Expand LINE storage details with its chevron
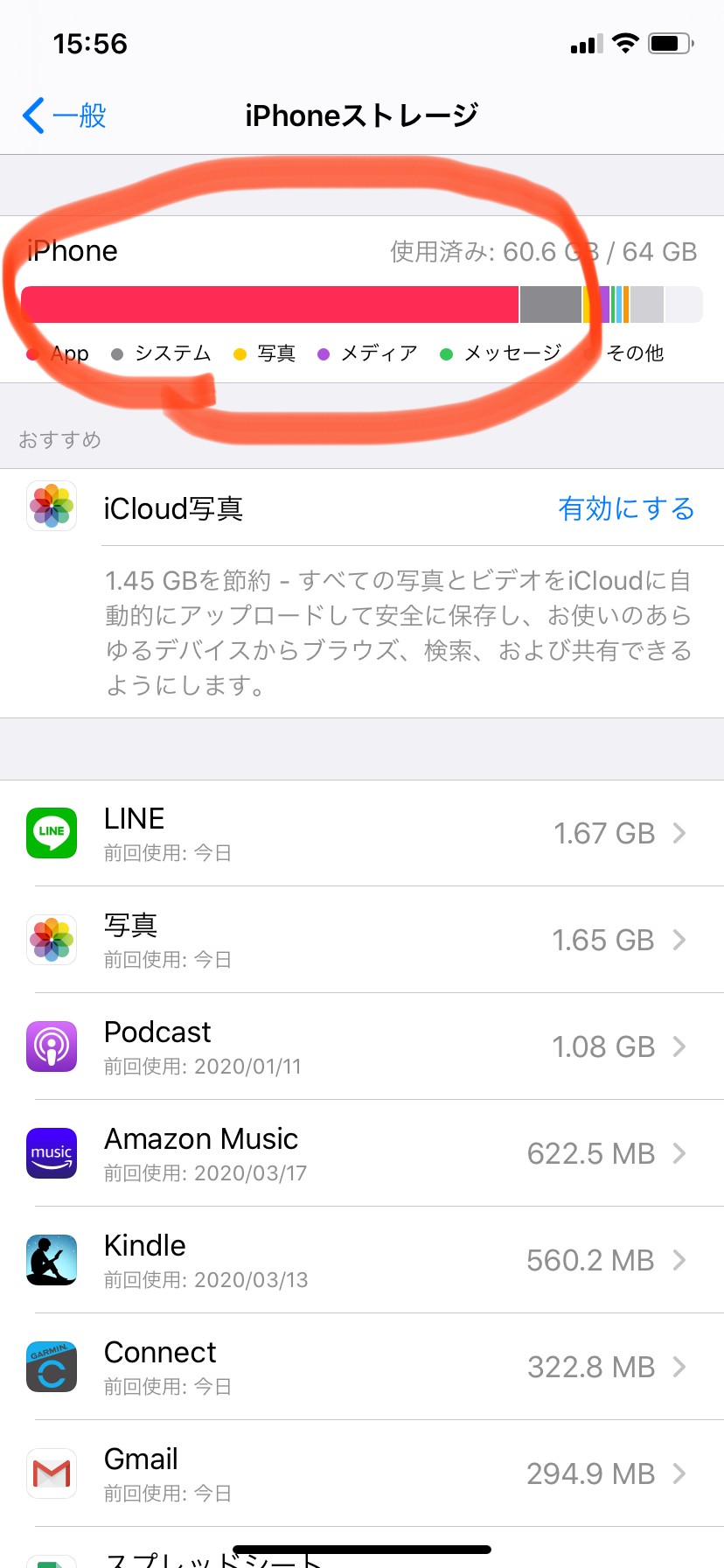Viewport: 724px width, 1568px height. tap(680, 834)
